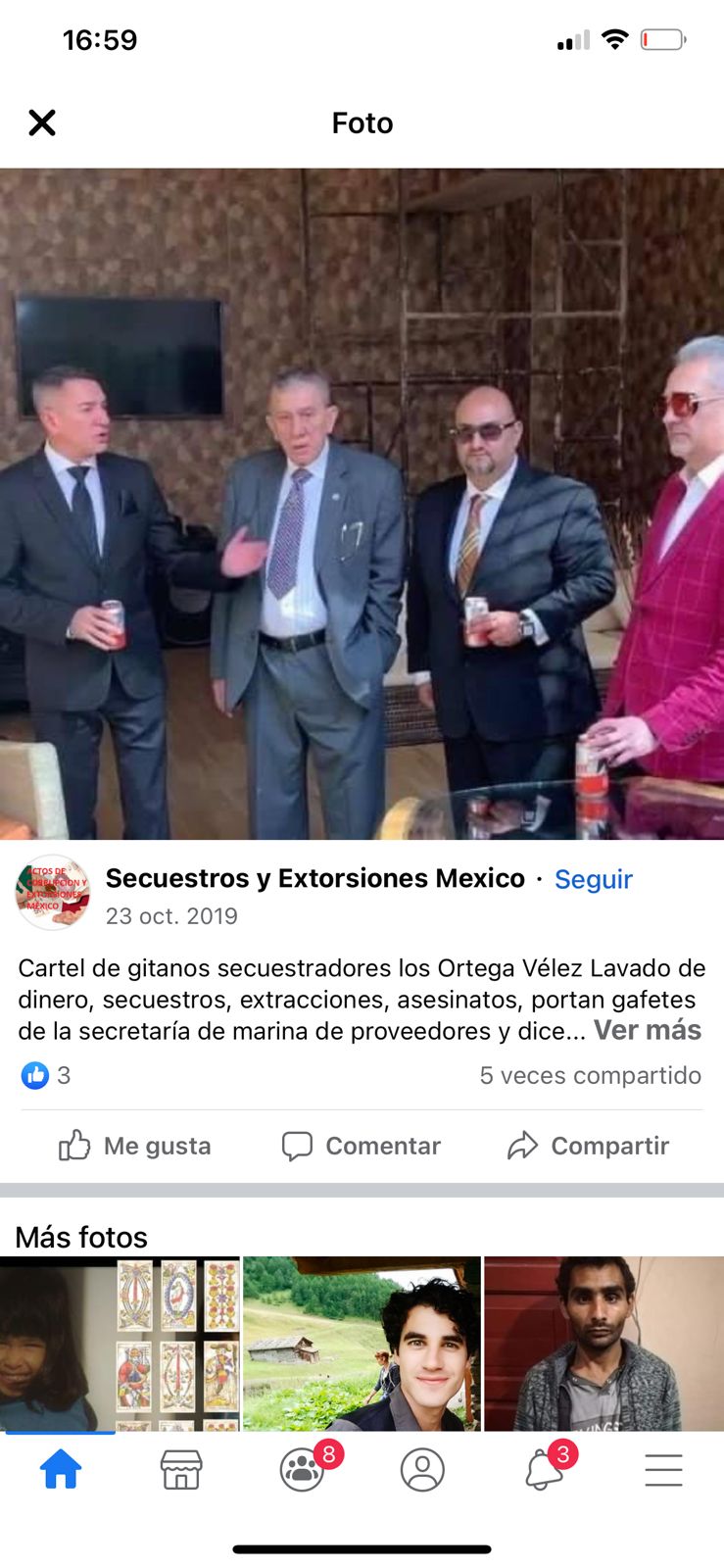
Task: Share the post via Compartir
Action: coord(588,1146)
